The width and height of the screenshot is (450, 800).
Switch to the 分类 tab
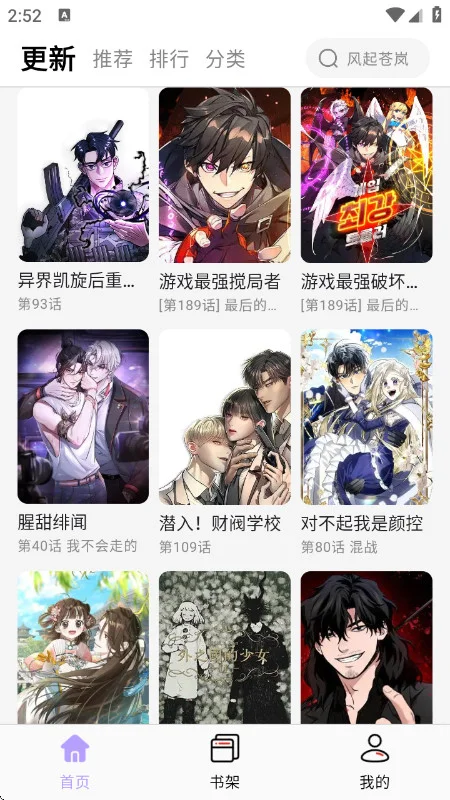pyautogui.click(x=226, y=59)
